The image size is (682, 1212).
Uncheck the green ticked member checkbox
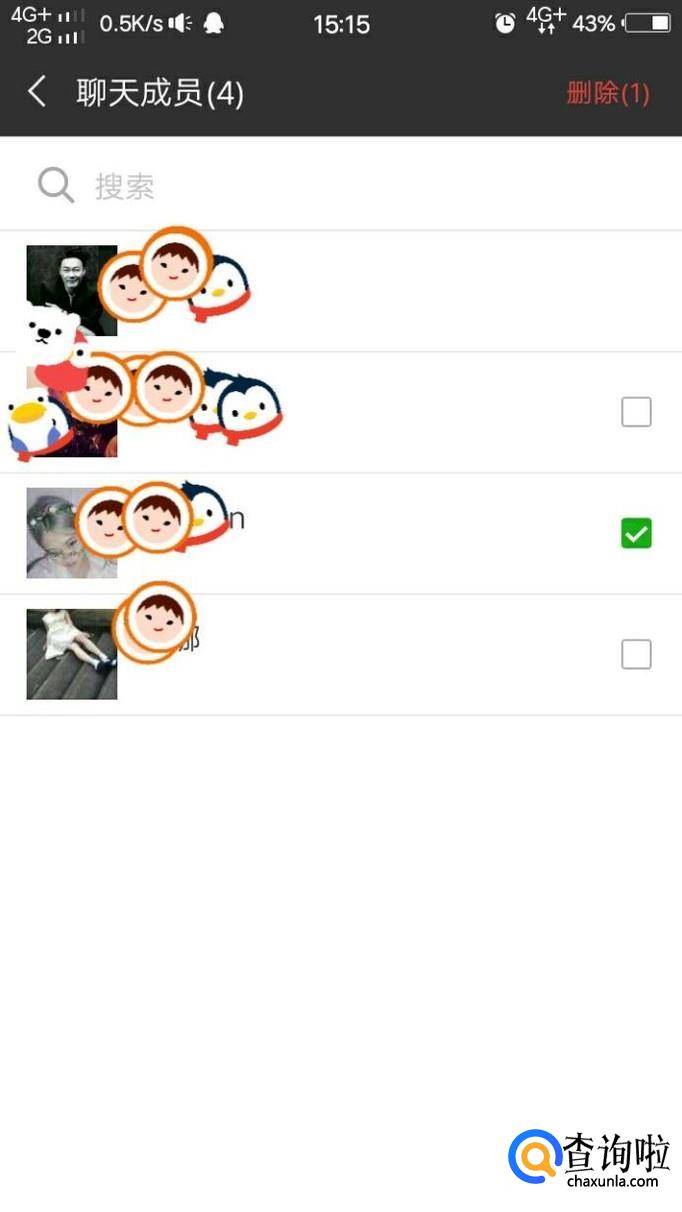[636, 533]
